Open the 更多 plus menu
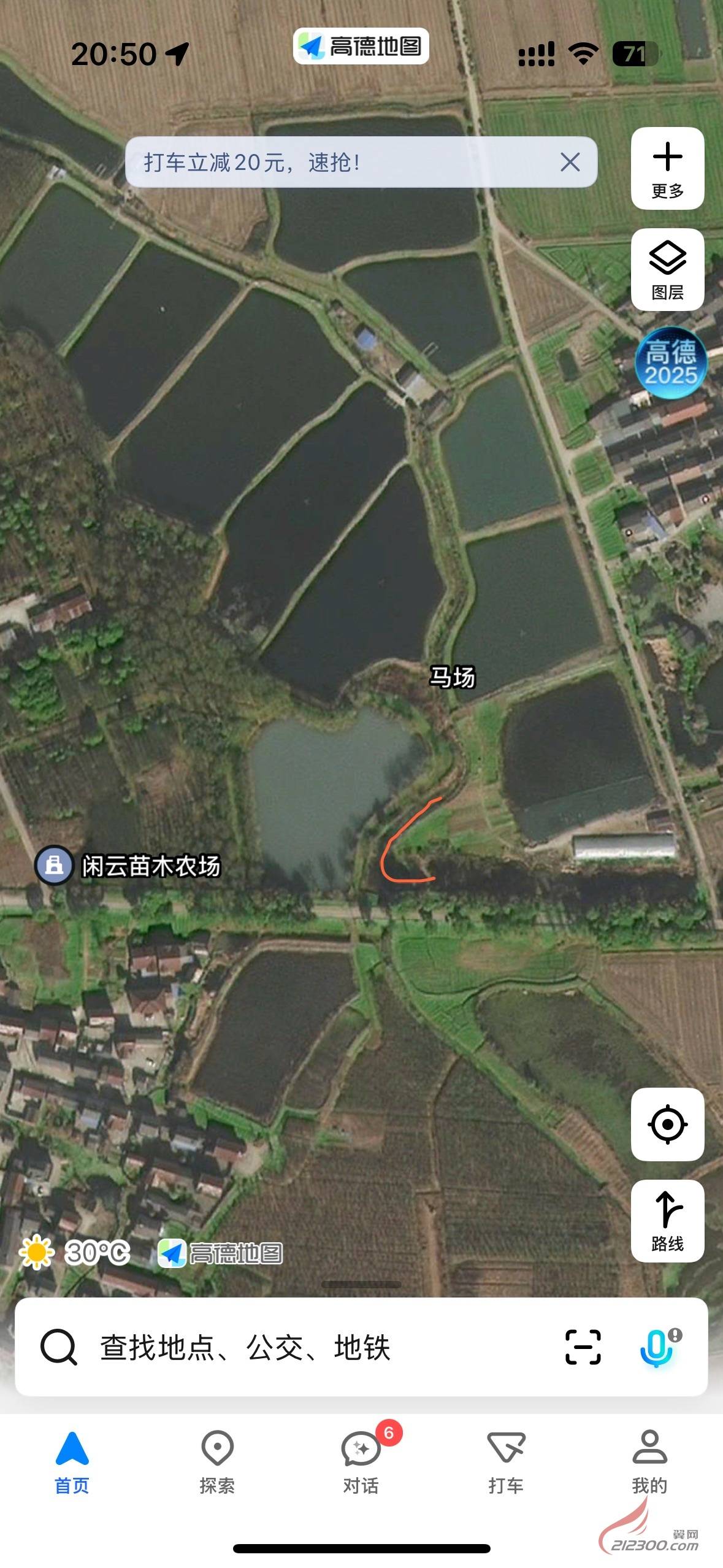 tap(667, 168)
